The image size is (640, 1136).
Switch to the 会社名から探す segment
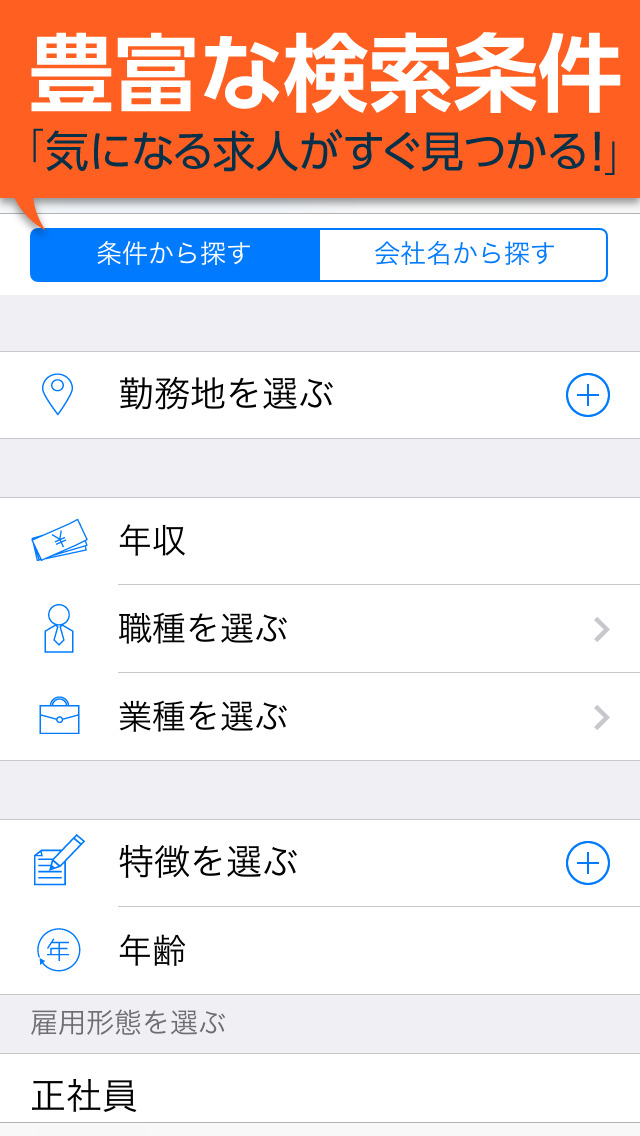pyautogui.click(x=463, y=255)
